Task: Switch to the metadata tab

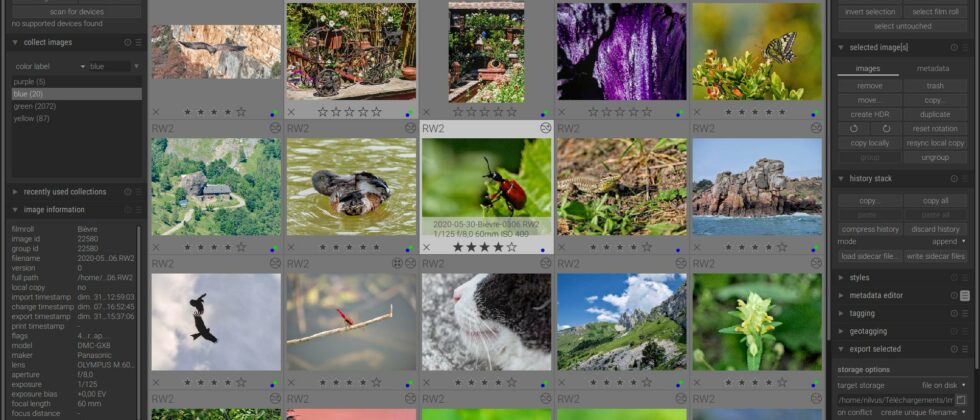Action: click(933, 69)
